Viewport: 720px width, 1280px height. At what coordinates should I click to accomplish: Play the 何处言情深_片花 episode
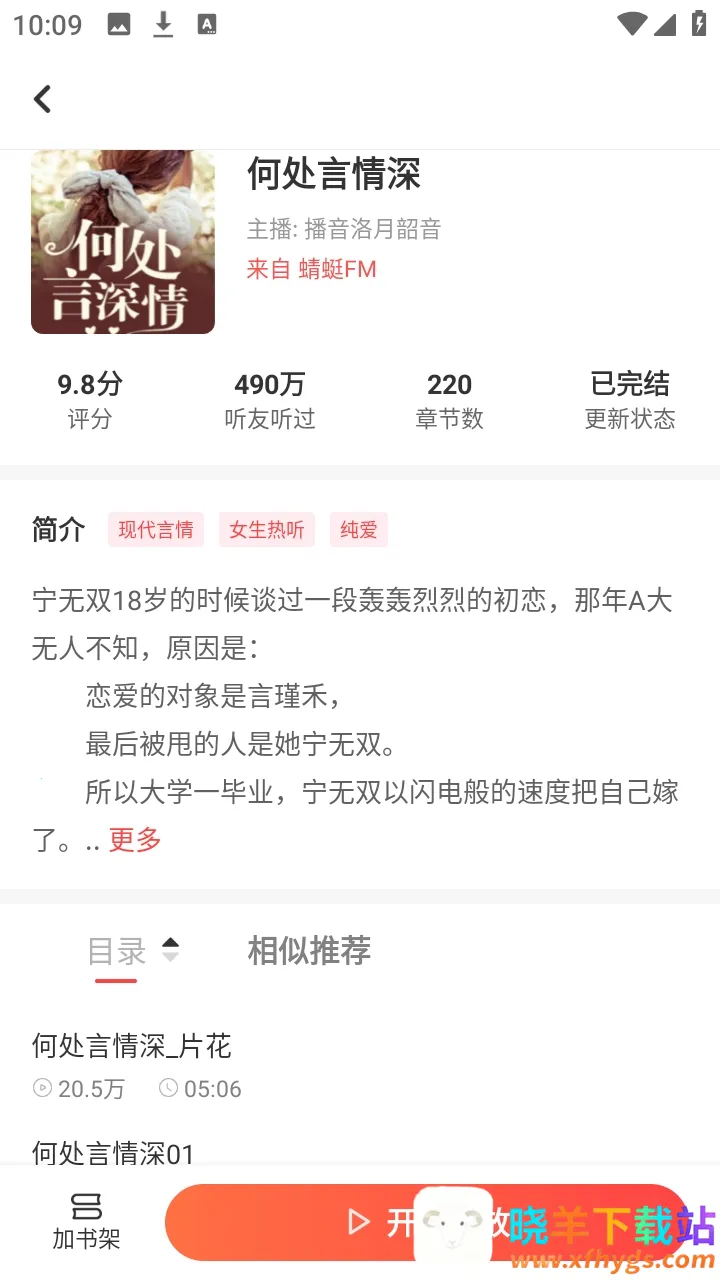132,1047
